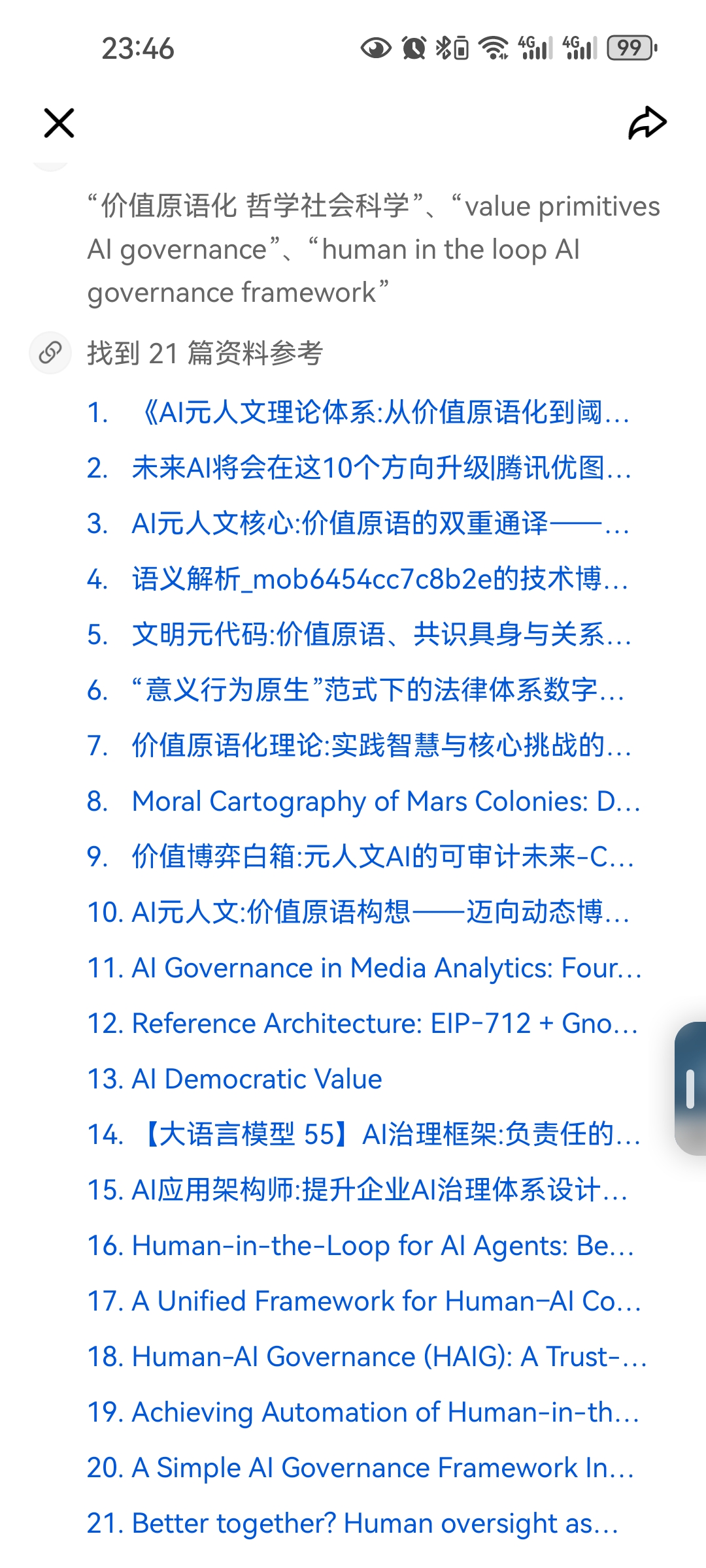
Task: Tap the Bluetooth status bar icon
Action: (443, 48)
